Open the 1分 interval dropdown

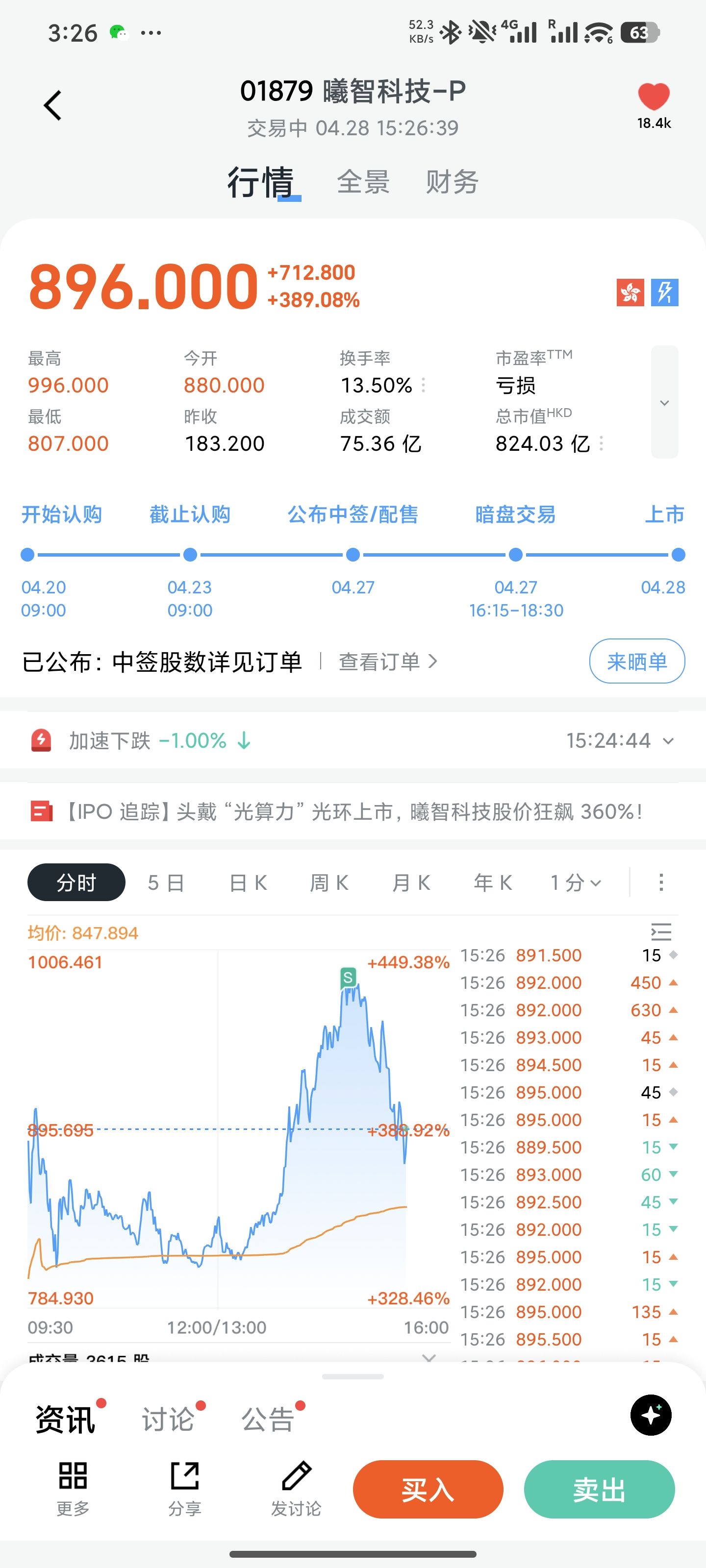pos(576,882)
